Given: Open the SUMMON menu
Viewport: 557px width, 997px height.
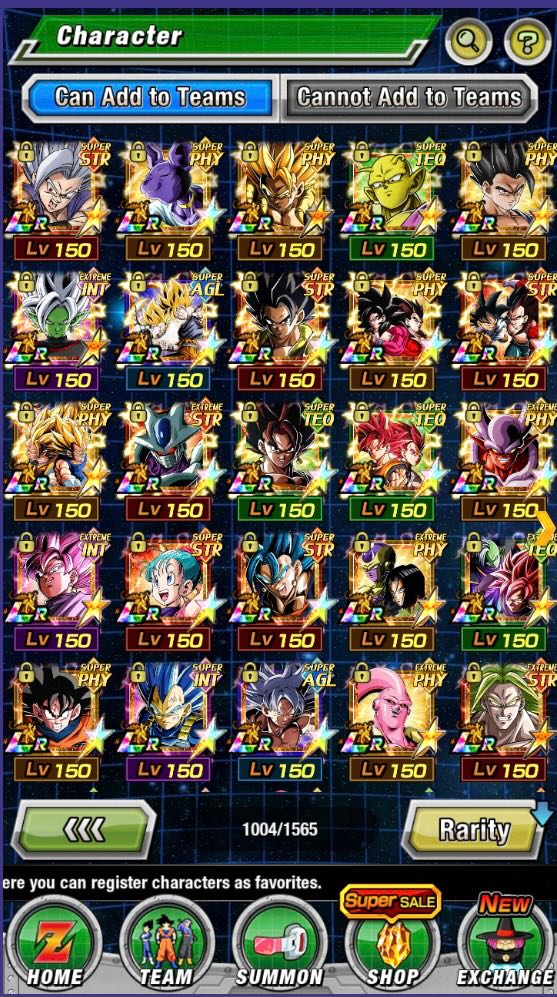Looking at the screenshot, I should (278, 945).
